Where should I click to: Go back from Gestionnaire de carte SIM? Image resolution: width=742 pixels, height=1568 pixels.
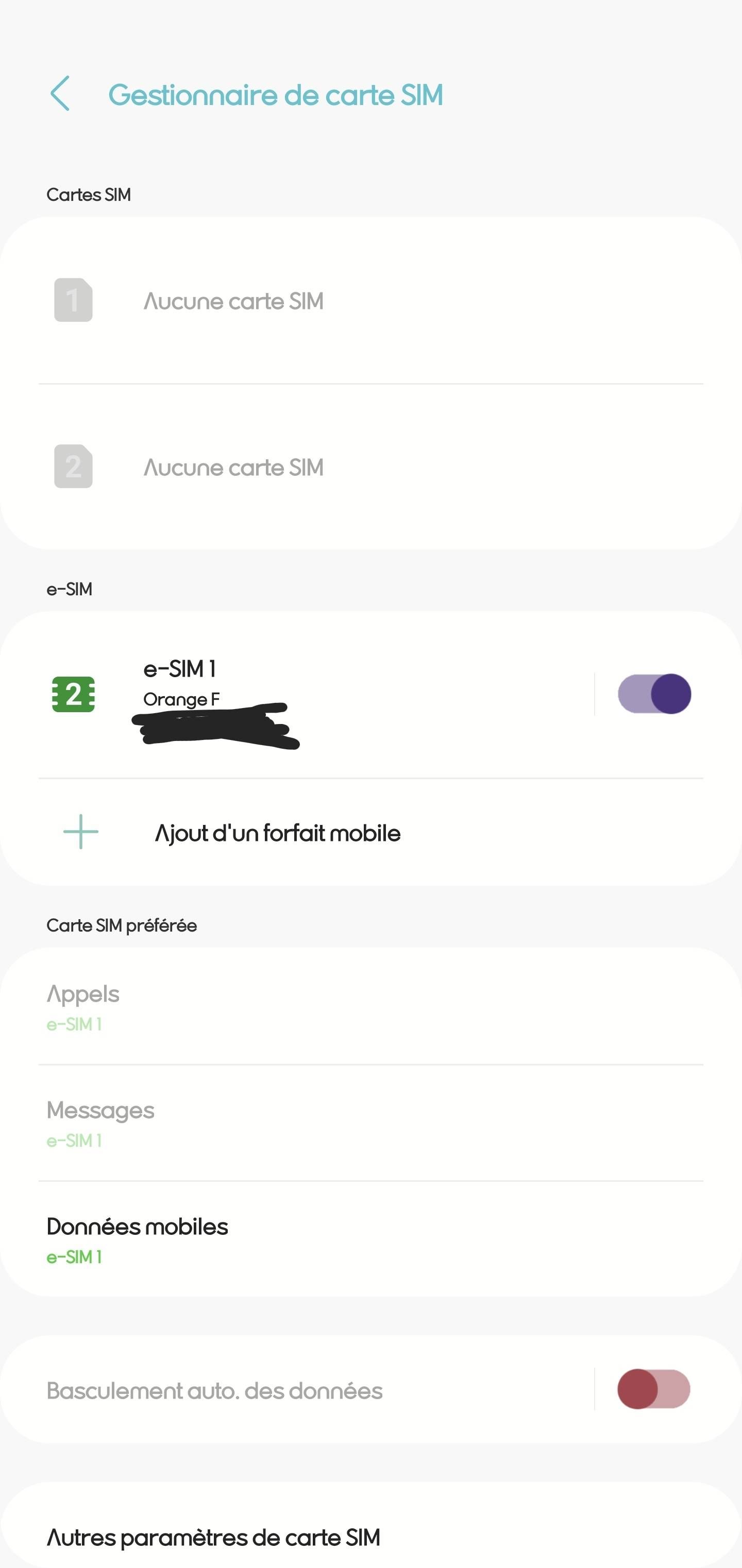(x=60, y=94)
